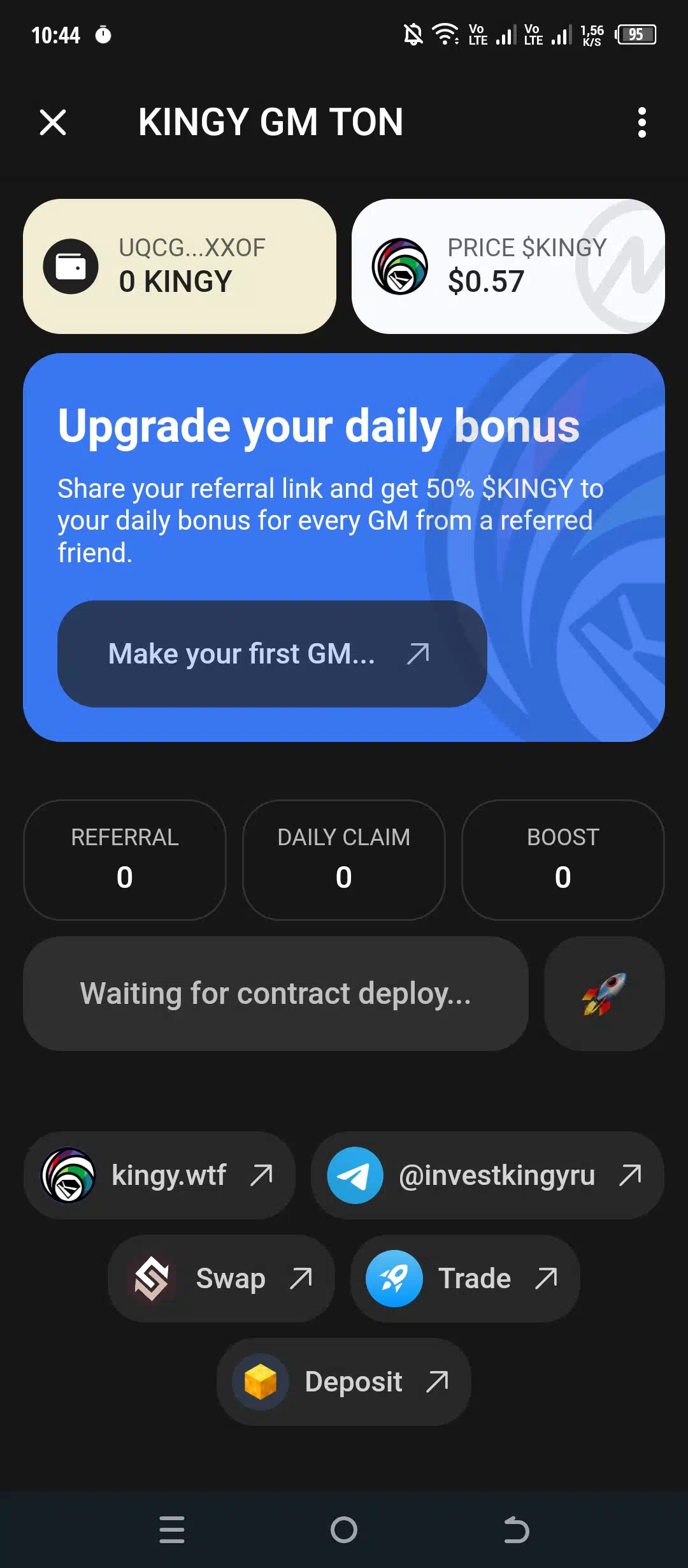688x1568 pixels.
Task: Open the @investkingyru Telegram channel
Action: tap(487, 1175)
